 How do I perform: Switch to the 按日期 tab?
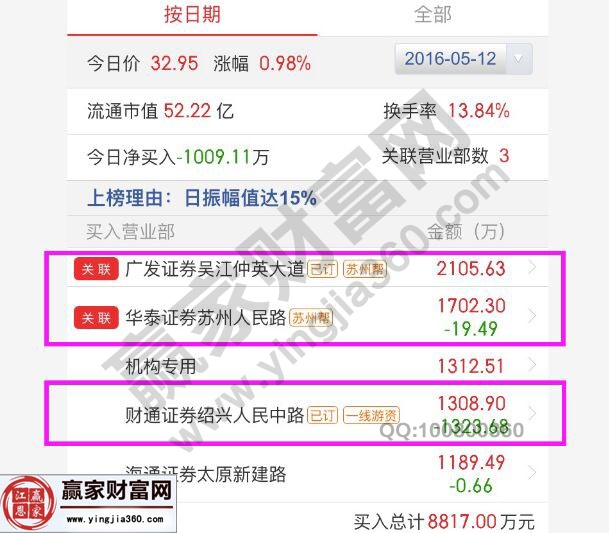192,14
